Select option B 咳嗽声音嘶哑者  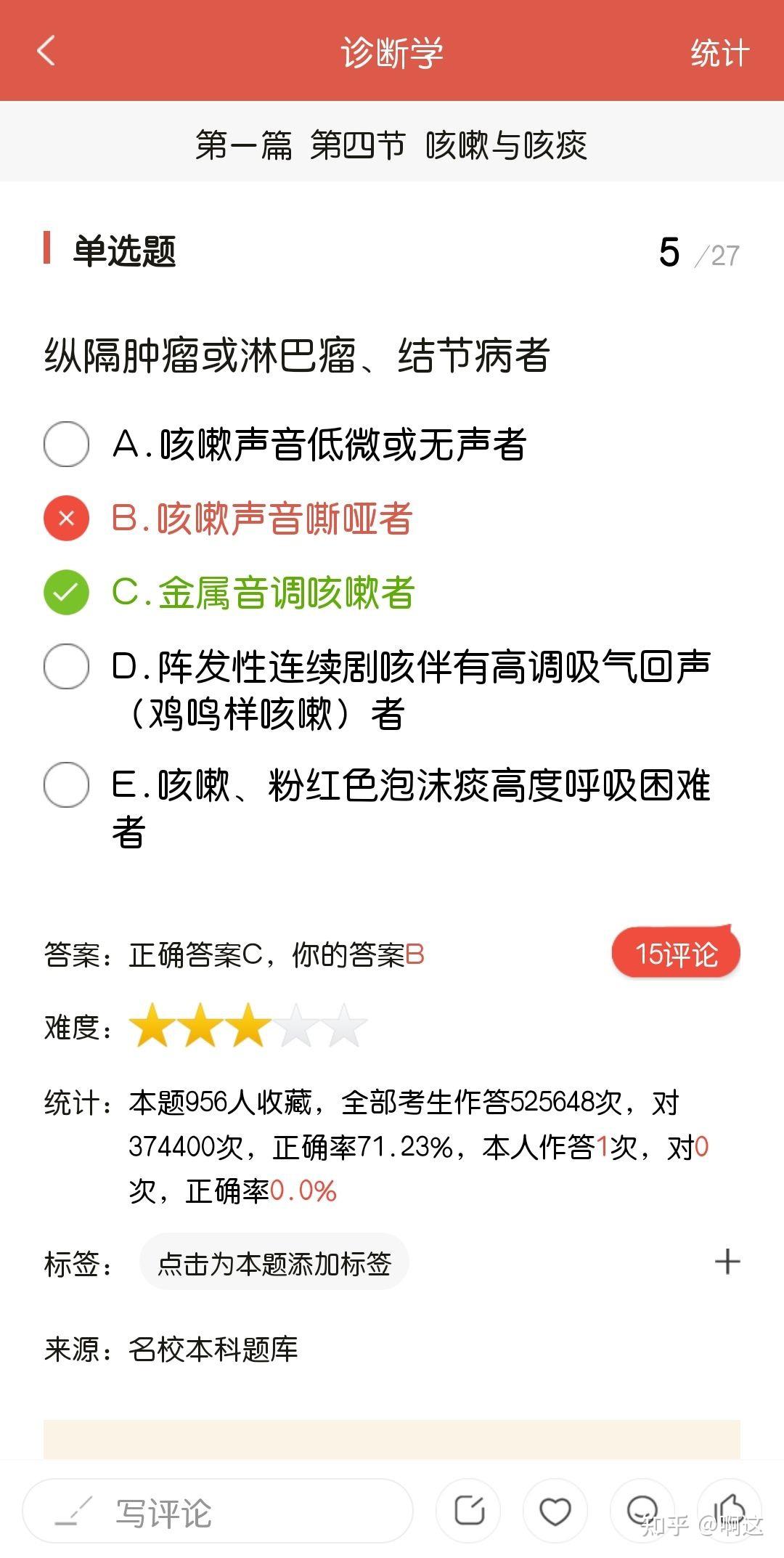click(x=228, y=519)
